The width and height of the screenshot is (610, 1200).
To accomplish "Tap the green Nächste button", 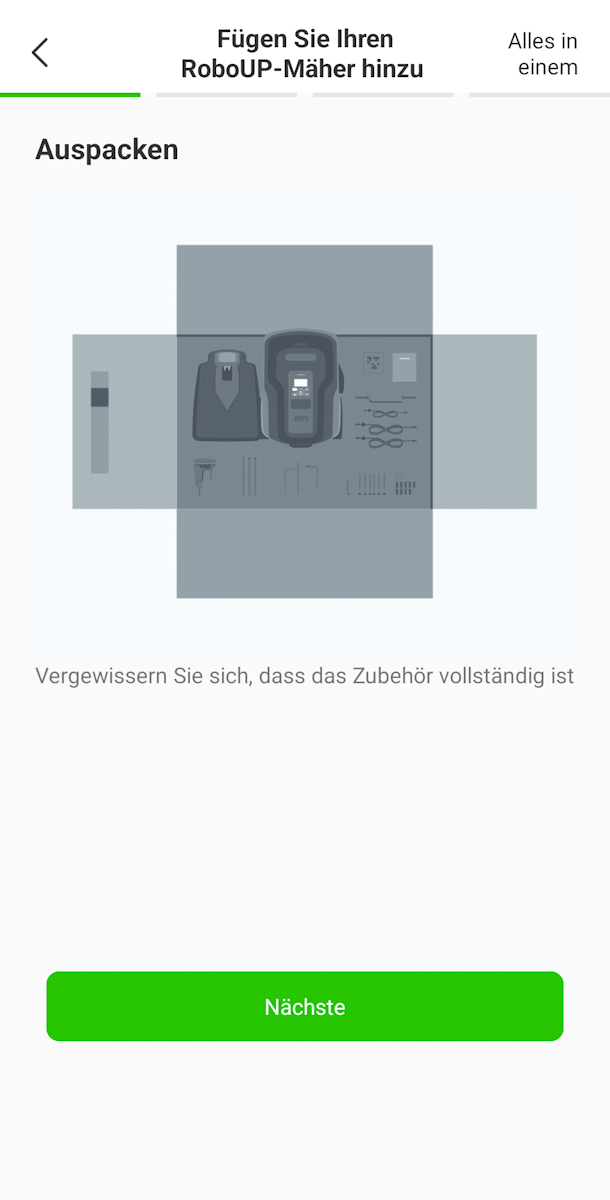I will tap(305, 1006).
